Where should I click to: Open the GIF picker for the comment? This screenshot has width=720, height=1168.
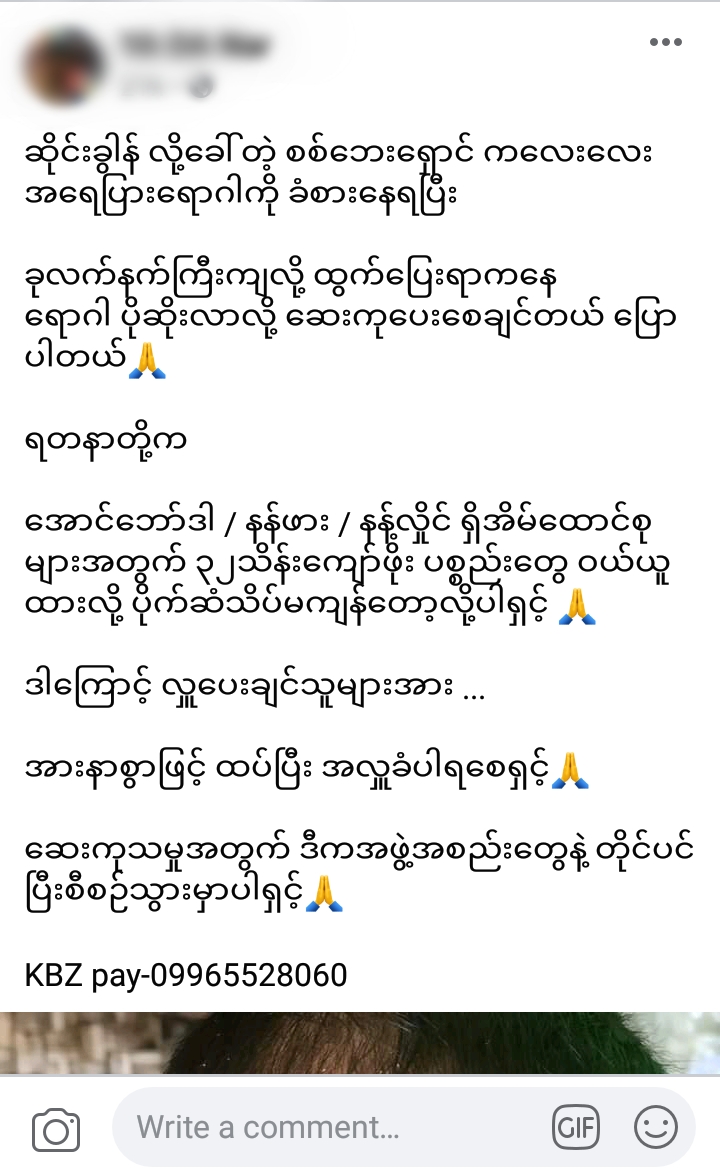pos(575,1127)
